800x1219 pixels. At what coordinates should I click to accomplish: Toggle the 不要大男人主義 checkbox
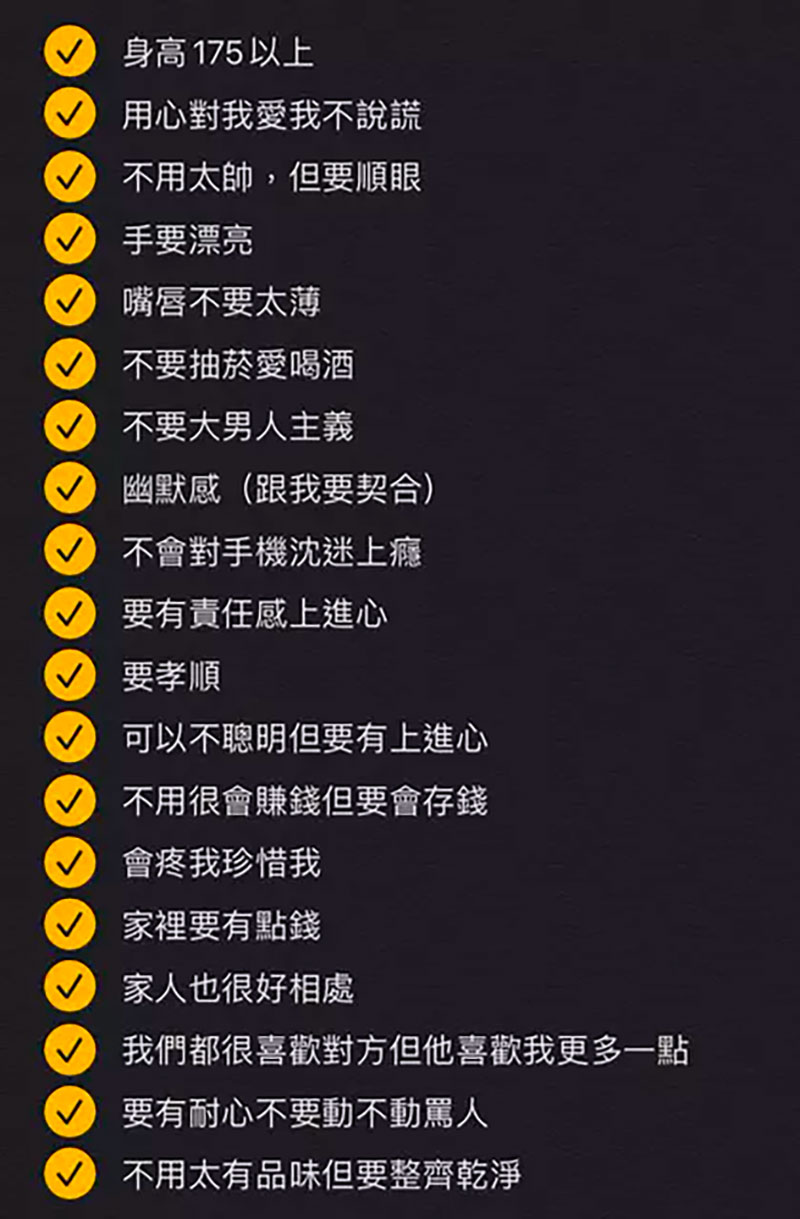(69, 427)
